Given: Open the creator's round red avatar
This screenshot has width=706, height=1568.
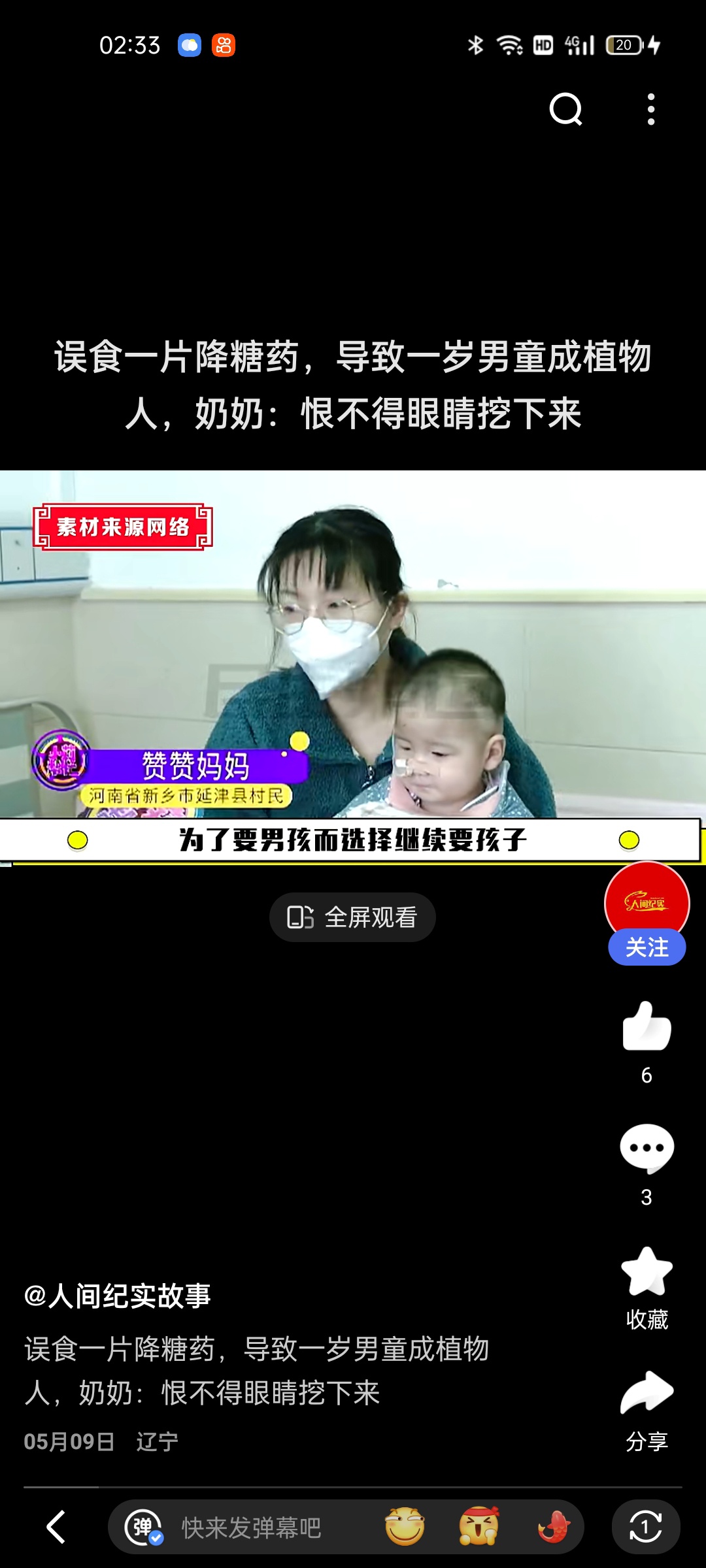Looking at the screenshot, I should click(647, 903).
